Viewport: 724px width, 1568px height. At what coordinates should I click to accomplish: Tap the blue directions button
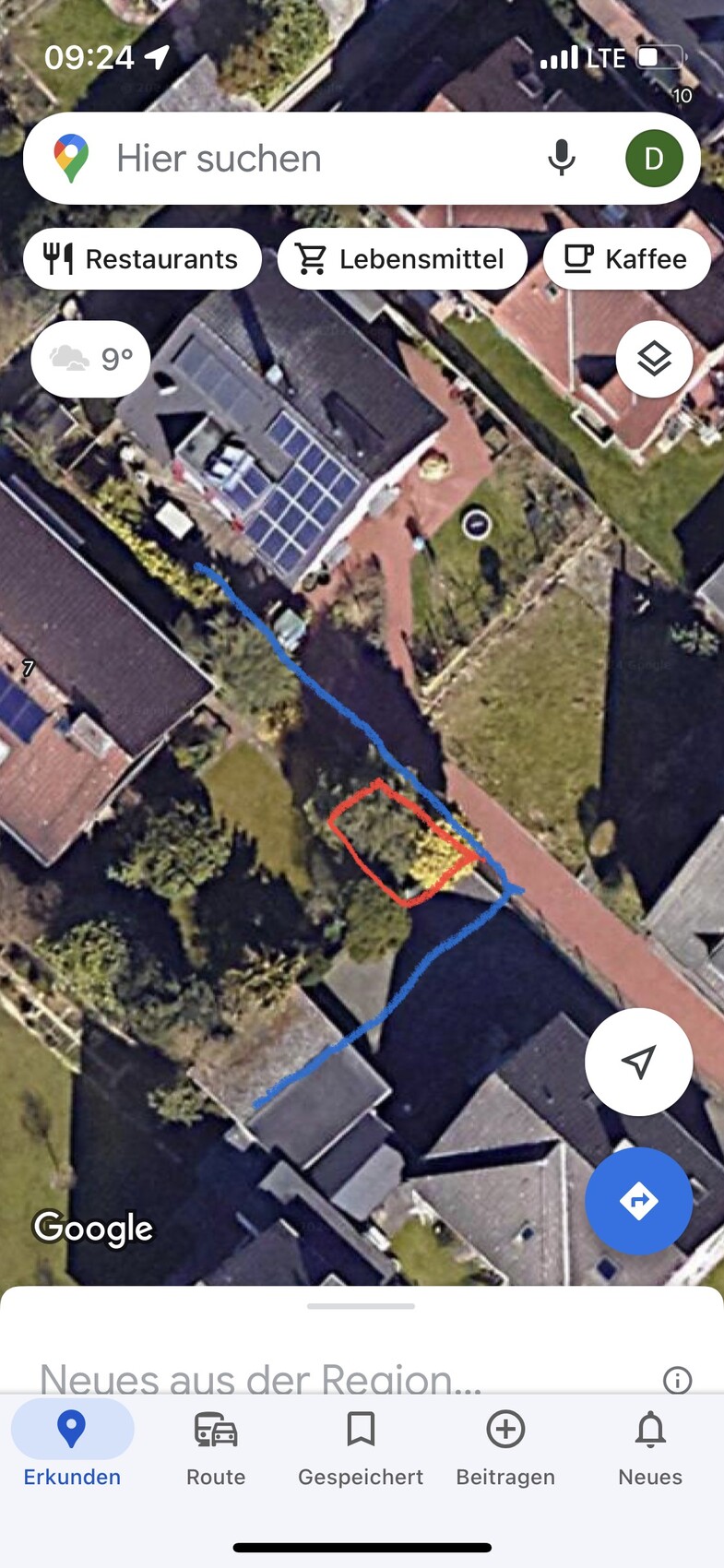point(638,1201)
